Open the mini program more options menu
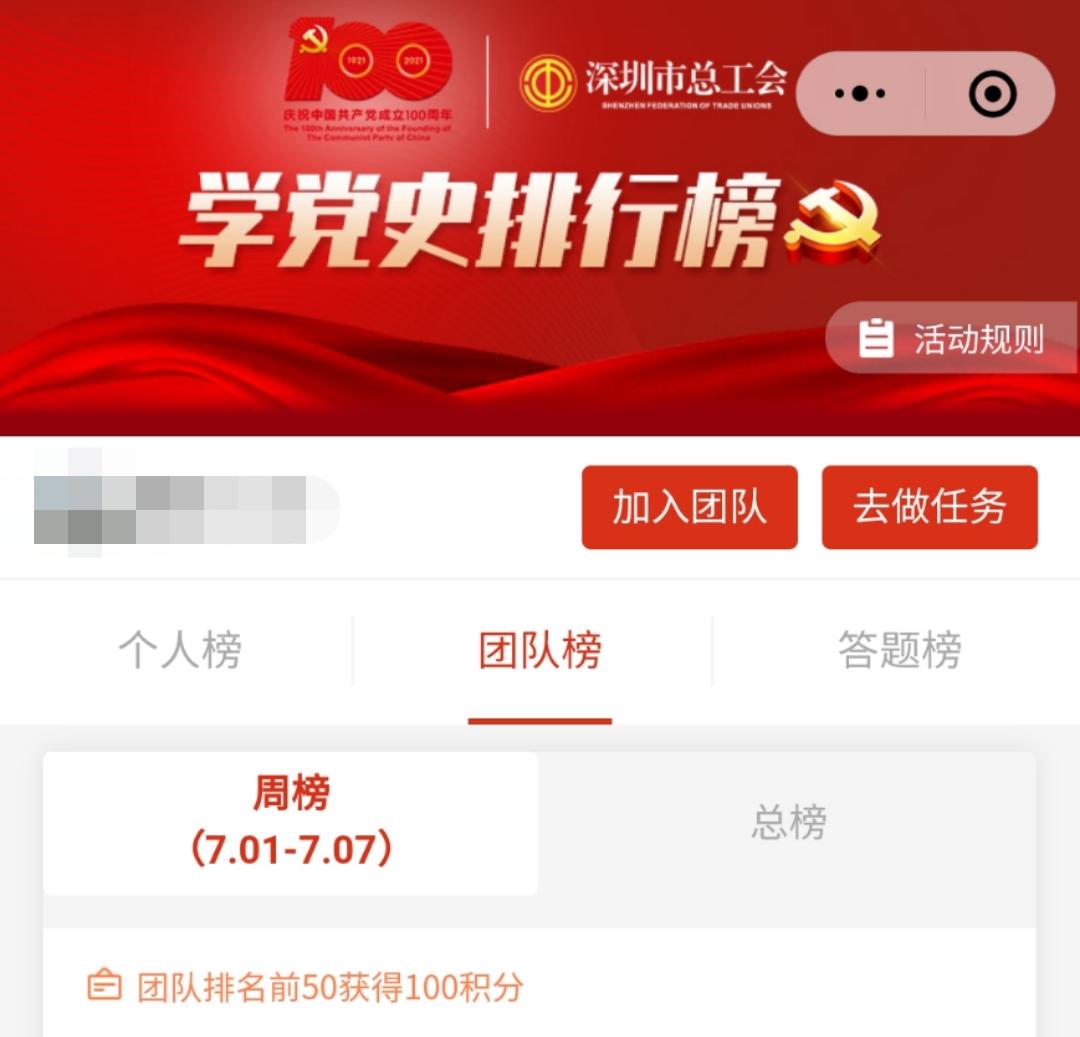 [x=860, y=94]
